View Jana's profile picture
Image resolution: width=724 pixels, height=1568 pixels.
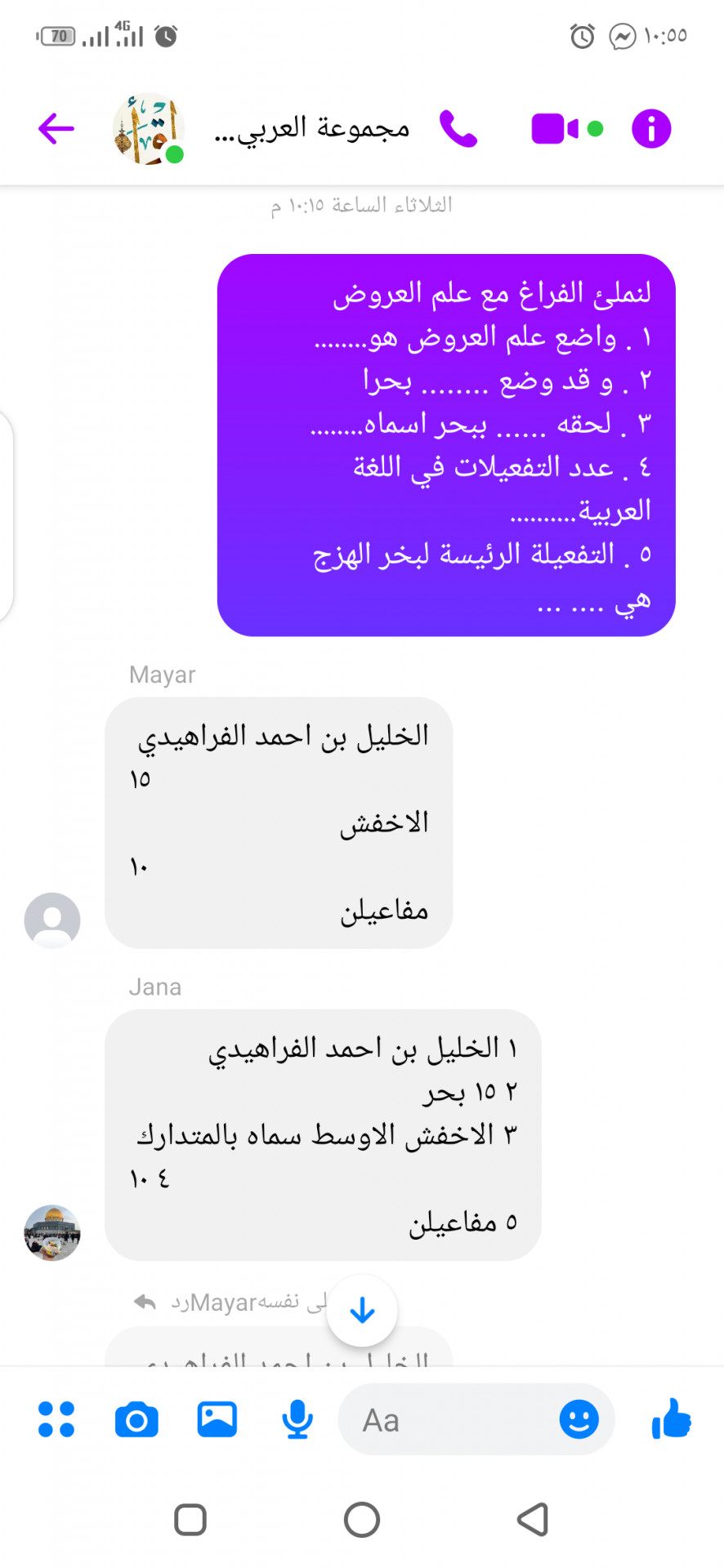point(52,1233)
